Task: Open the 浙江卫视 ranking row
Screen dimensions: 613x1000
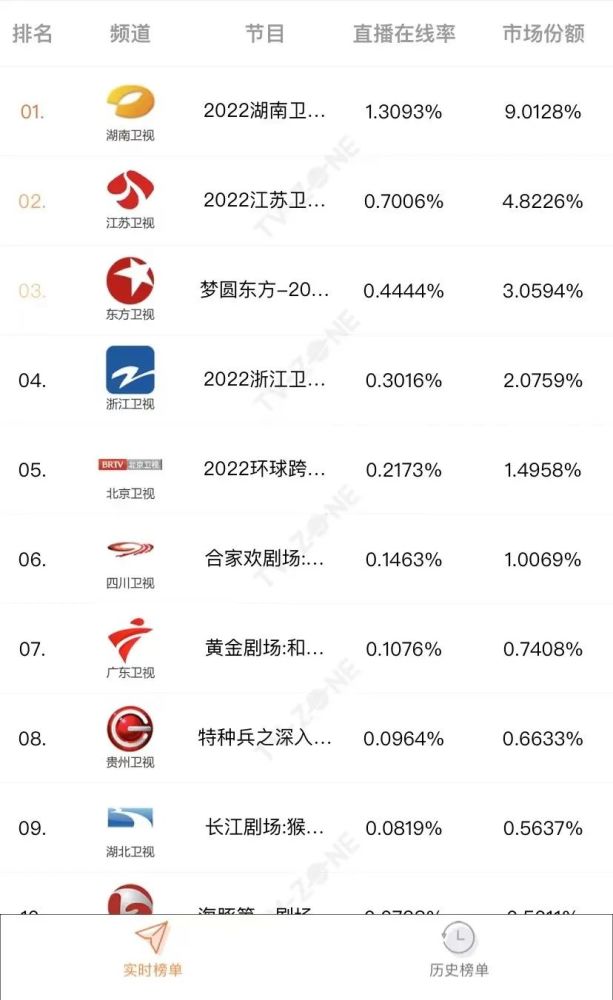Action: click(306, 380)
